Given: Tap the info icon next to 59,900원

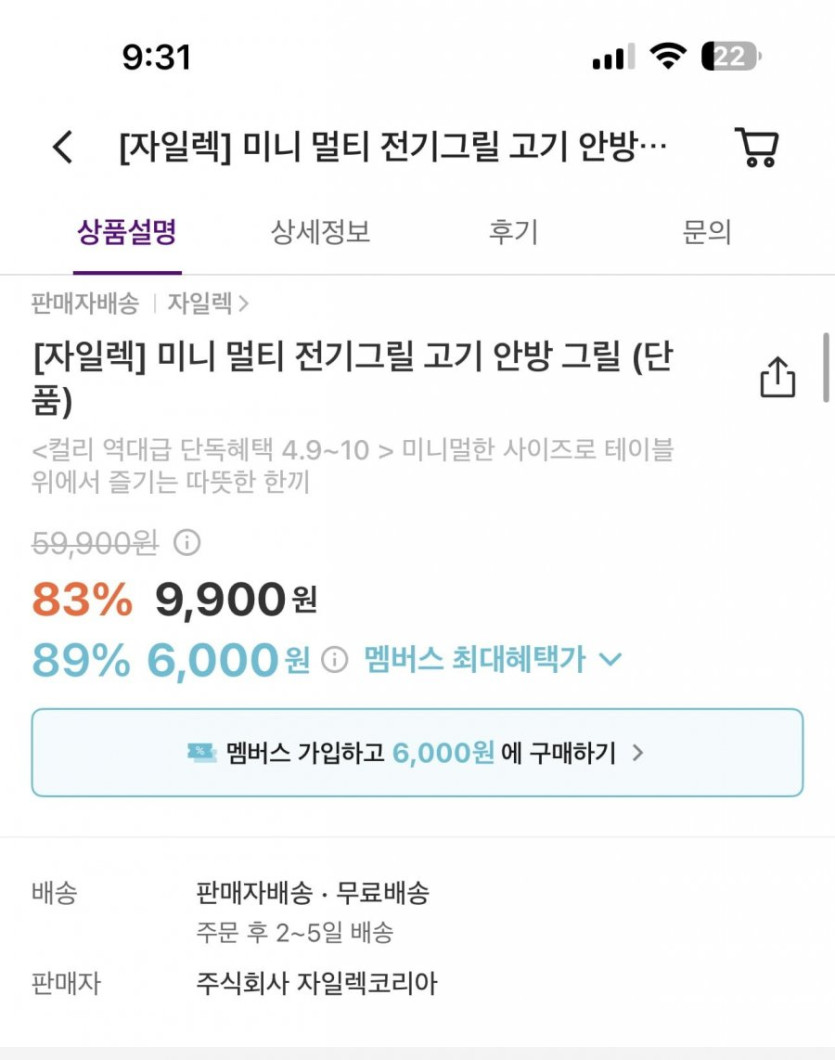Looking at the screenshot, I should (x=185, y=544).
